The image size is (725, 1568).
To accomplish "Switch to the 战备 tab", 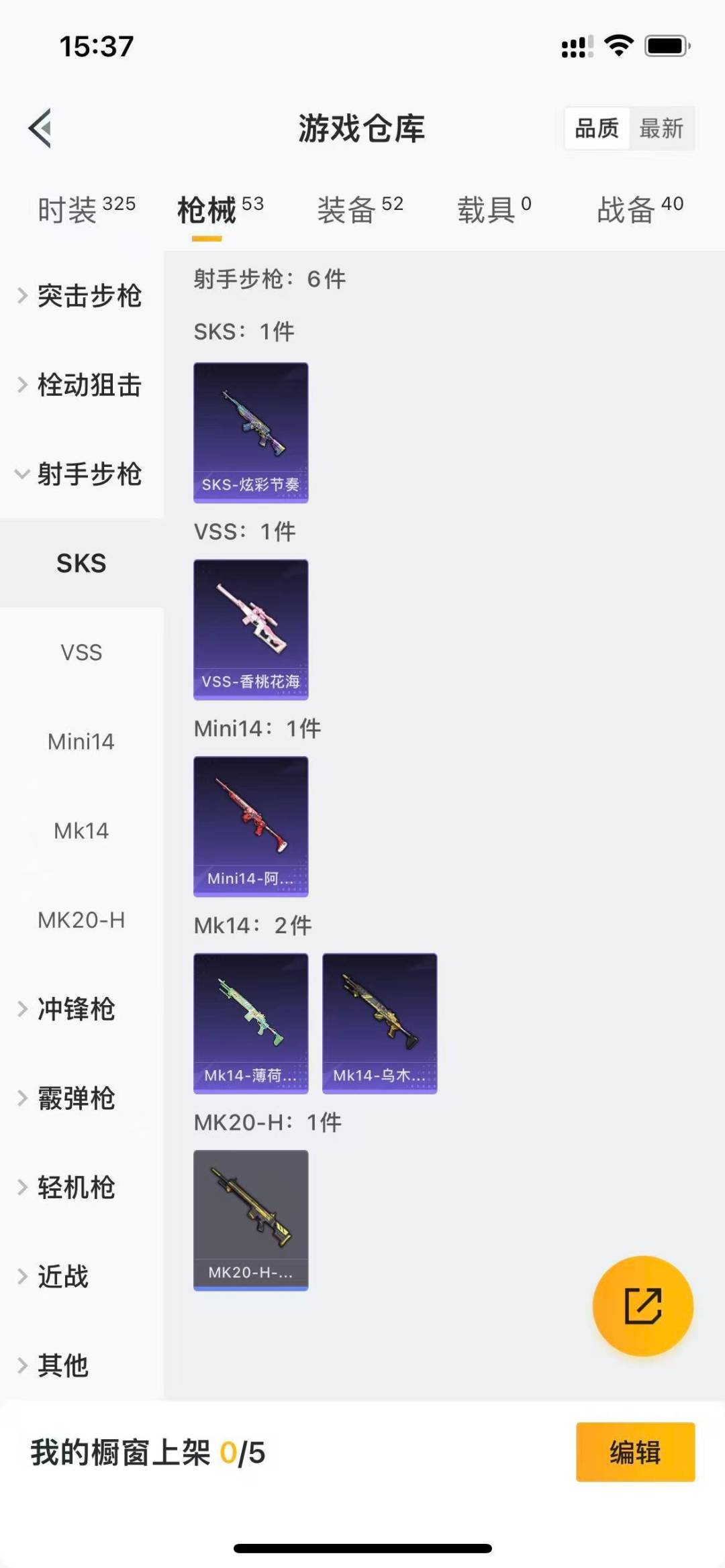I will (640, 209).
